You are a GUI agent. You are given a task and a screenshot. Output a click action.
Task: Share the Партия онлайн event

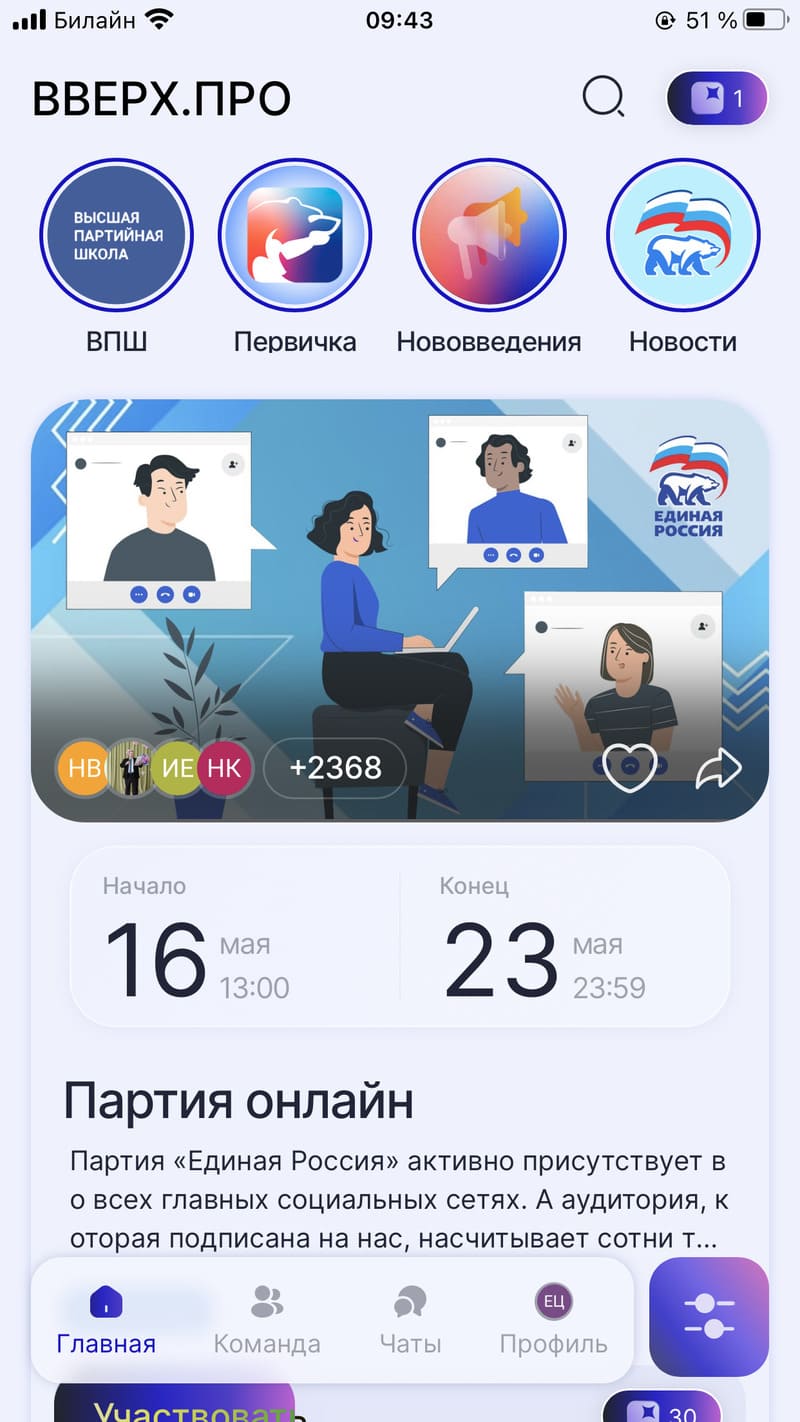click(x=718, y=768)
